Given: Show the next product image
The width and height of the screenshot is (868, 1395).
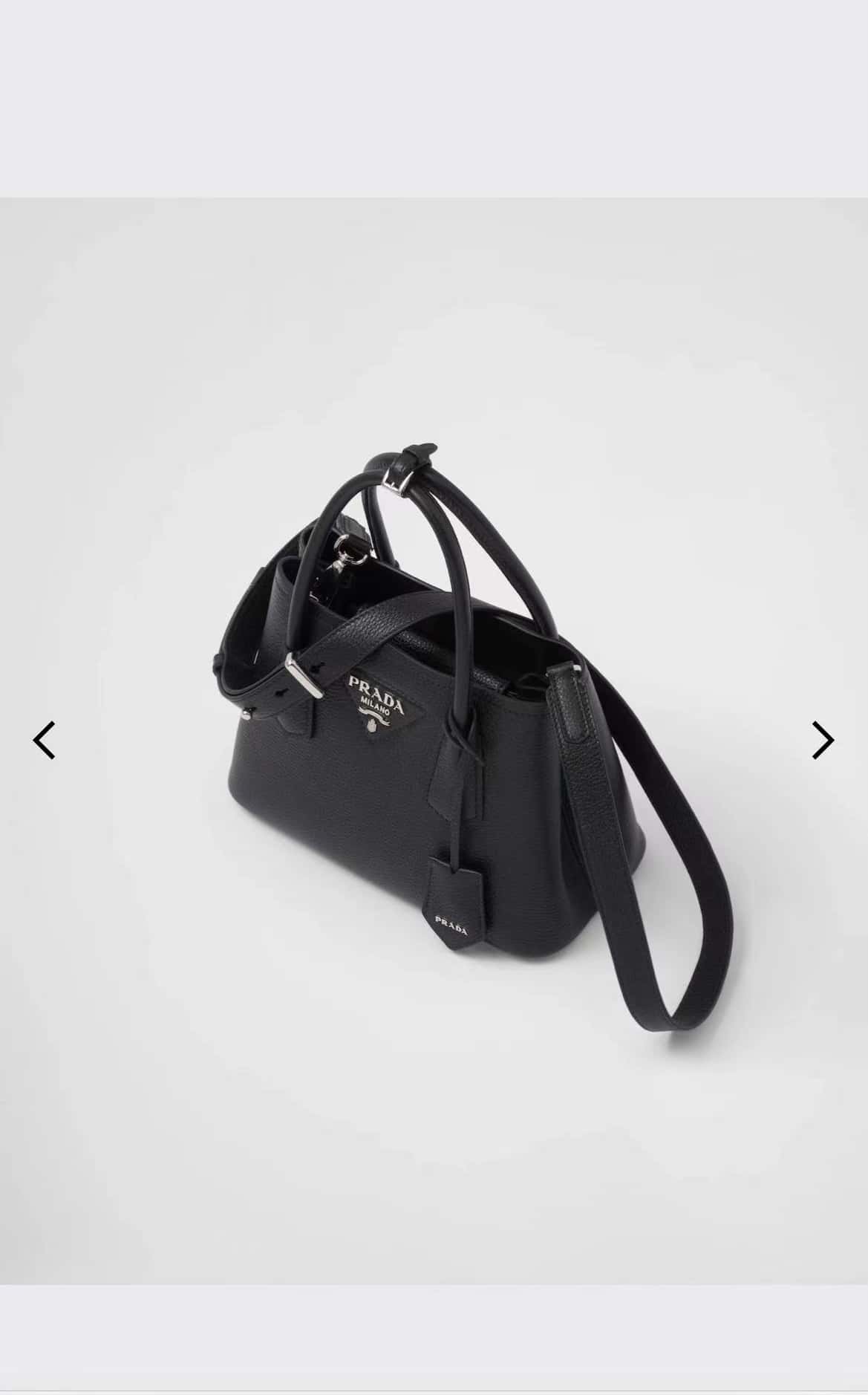Looking at the screenshot, I should point(823,741).
